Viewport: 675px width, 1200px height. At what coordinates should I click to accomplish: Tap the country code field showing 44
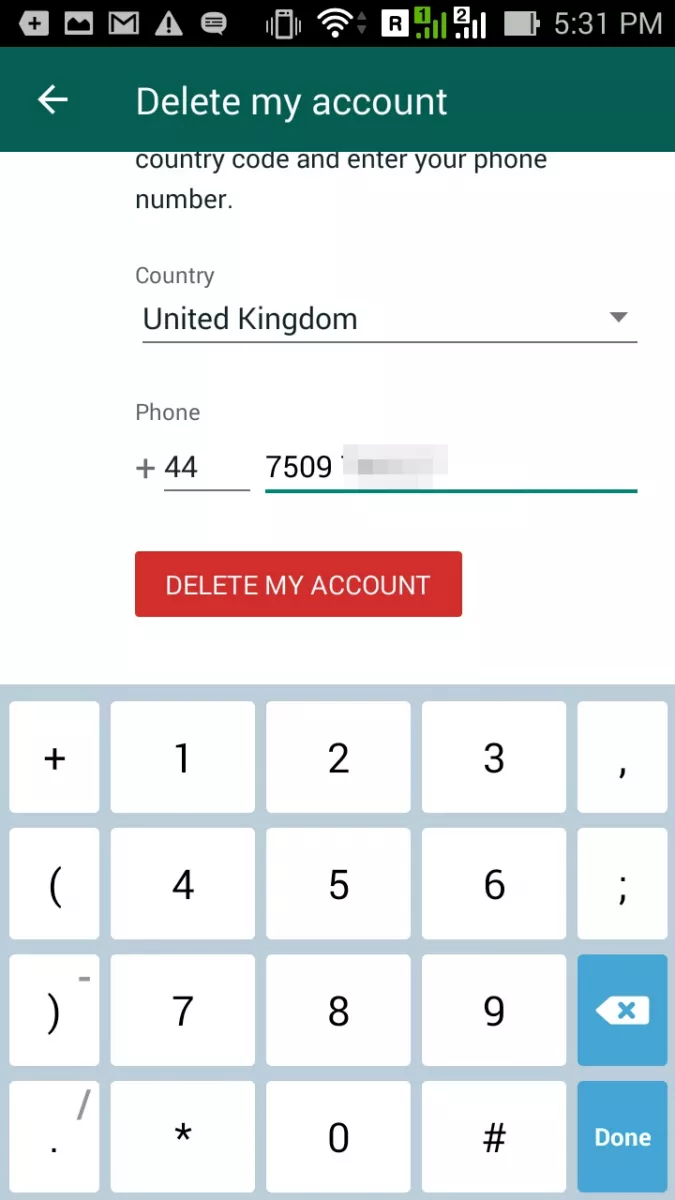point(207,467)
